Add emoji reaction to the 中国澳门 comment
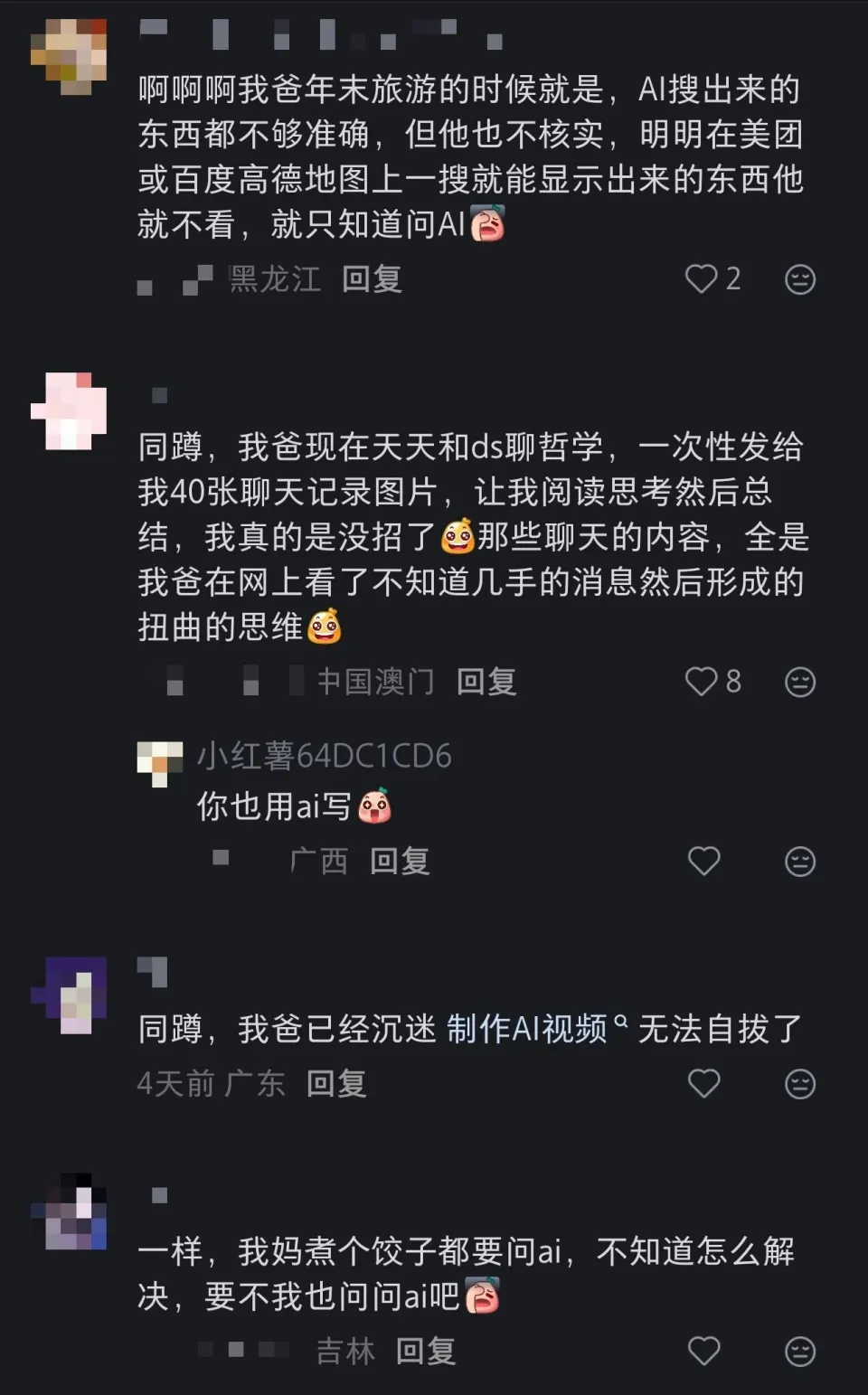 800,681
